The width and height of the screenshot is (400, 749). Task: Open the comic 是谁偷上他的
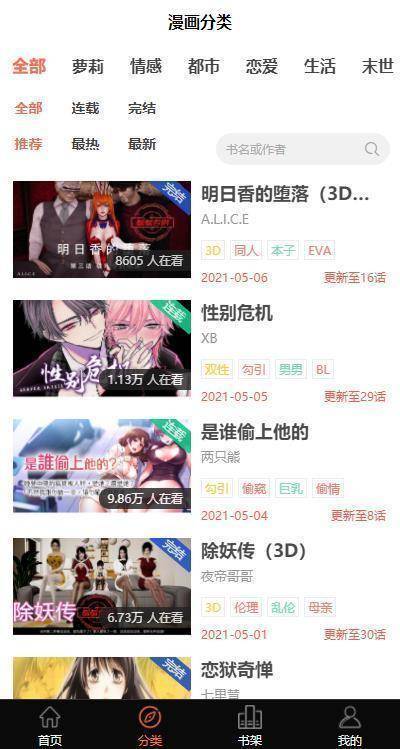254,432
